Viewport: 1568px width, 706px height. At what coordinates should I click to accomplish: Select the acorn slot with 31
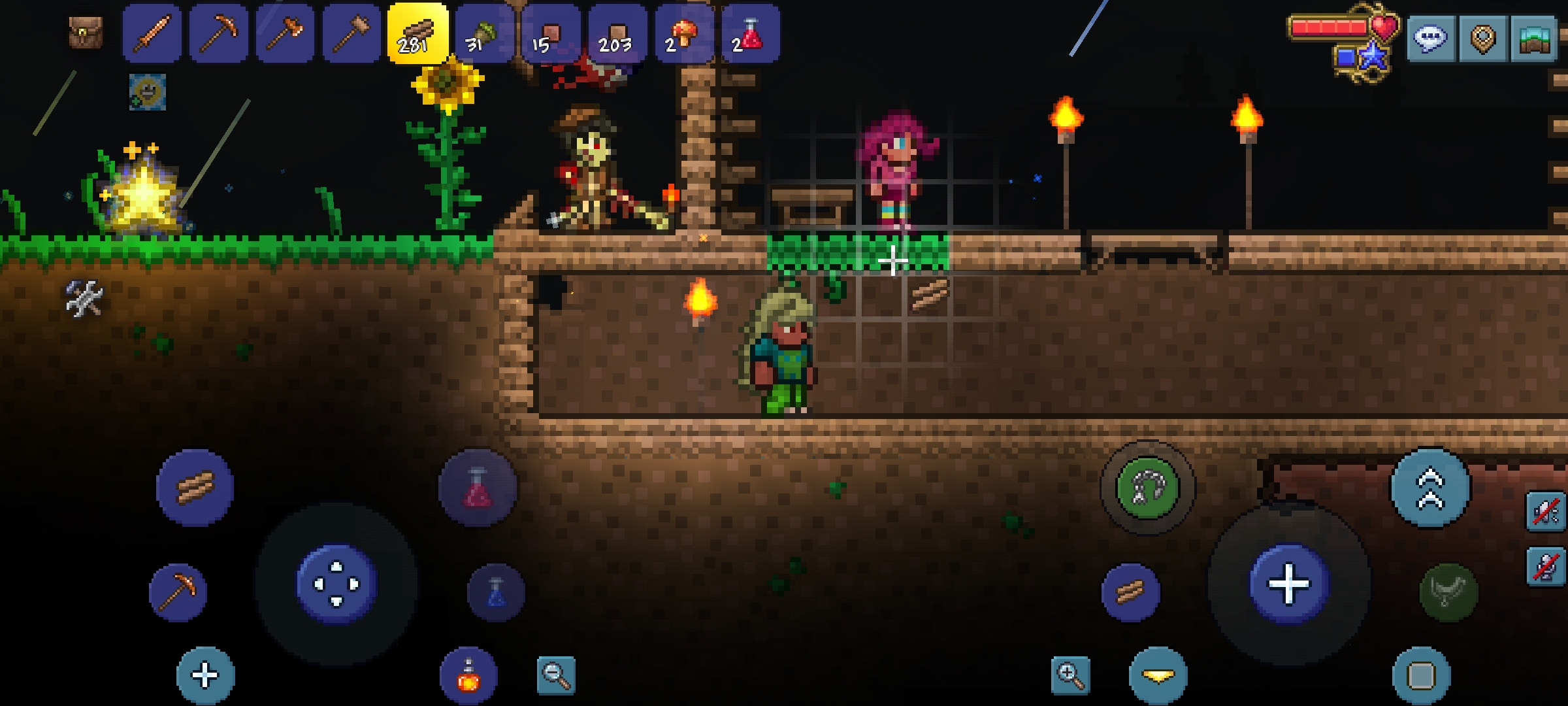484,33
